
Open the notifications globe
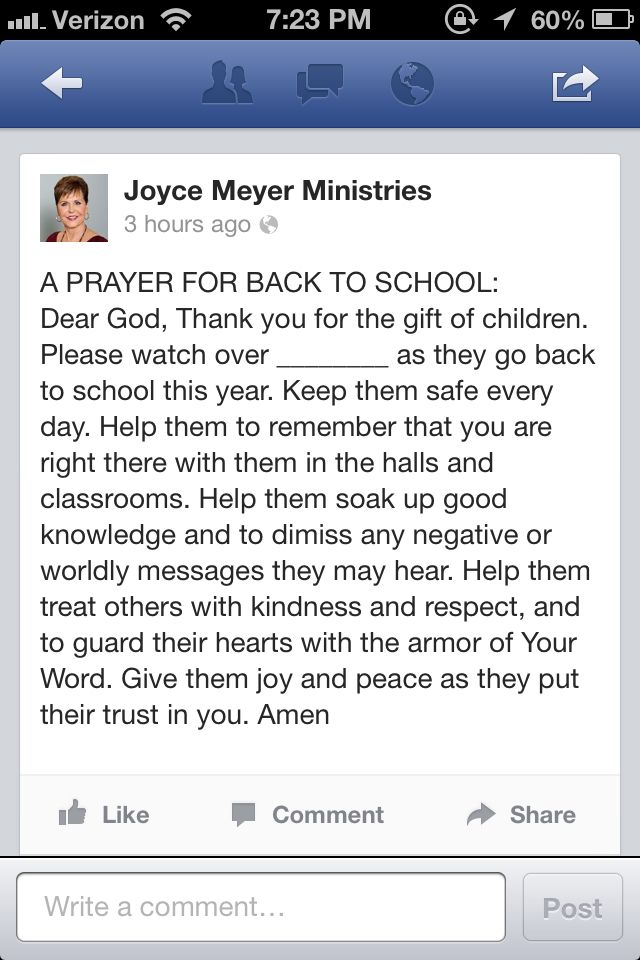[413, 84]
